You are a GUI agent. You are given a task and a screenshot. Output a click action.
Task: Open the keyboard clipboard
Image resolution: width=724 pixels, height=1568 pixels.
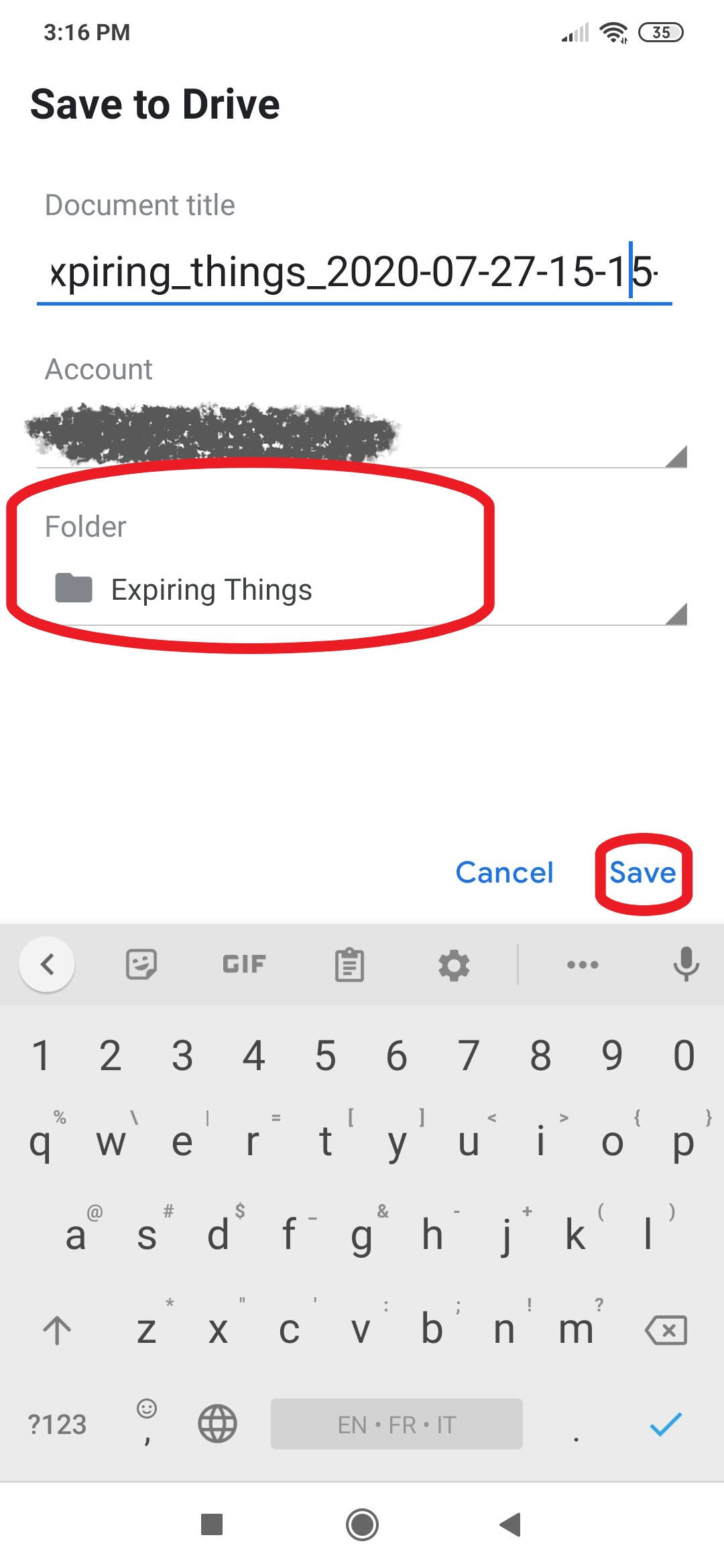(x=349, y=966)
